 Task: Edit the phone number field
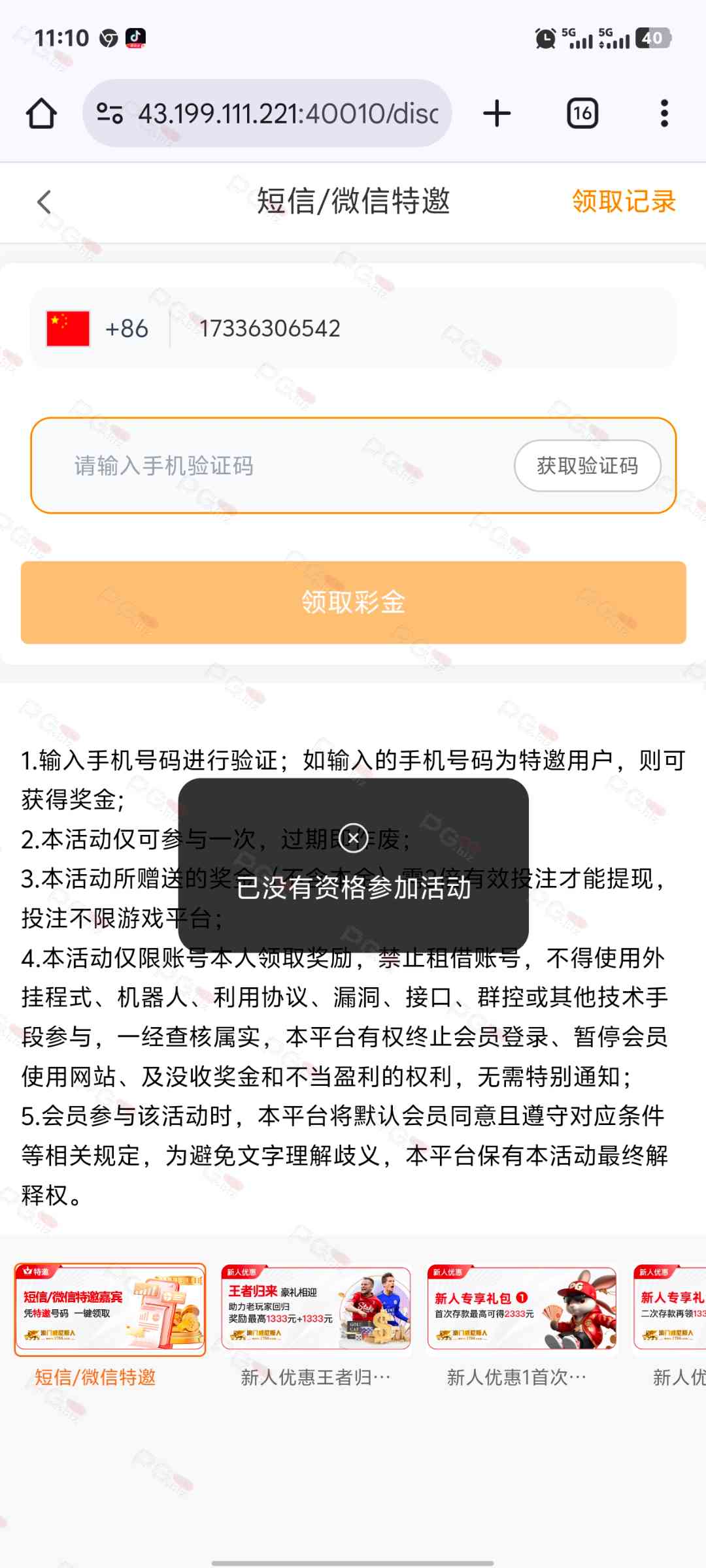[392, 329]
